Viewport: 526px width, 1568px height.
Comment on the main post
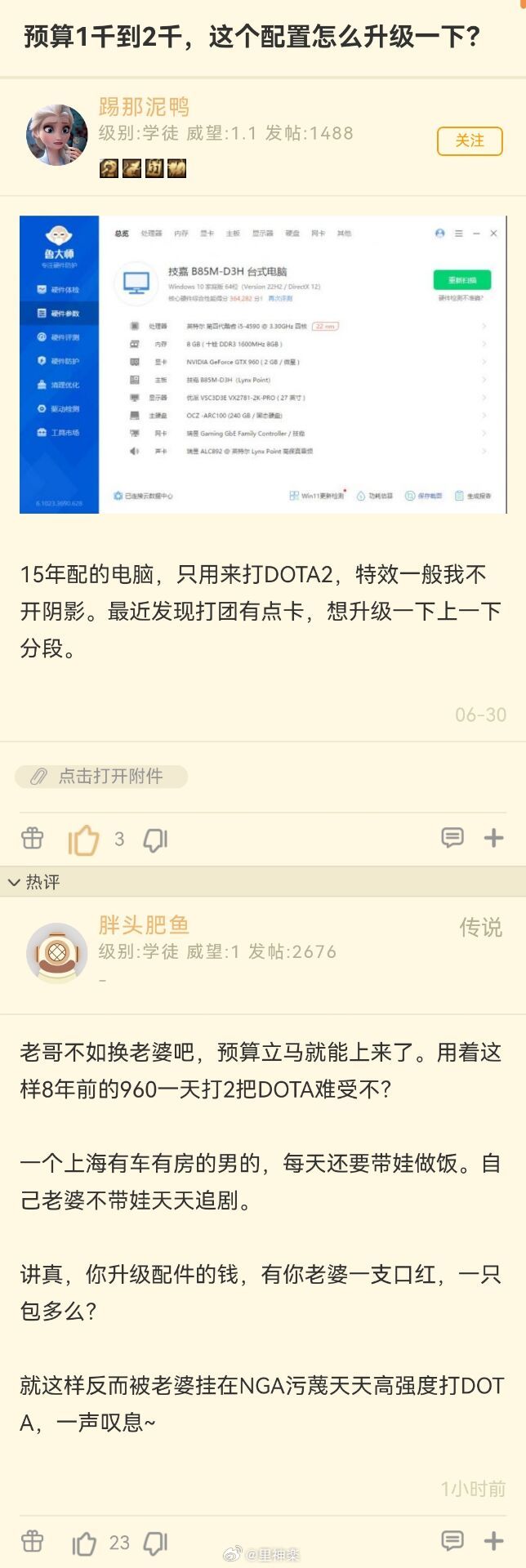452,838
